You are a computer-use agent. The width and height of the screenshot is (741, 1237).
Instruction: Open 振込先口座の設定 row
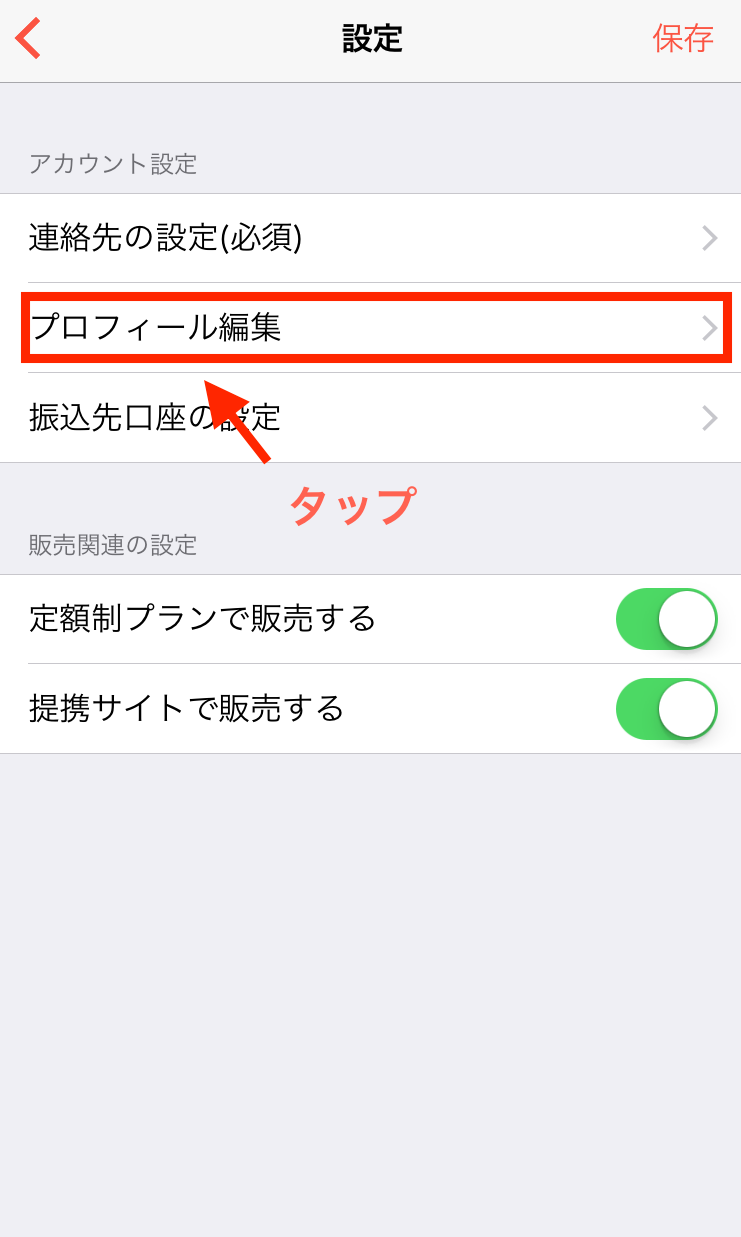(x=370, y=418)
